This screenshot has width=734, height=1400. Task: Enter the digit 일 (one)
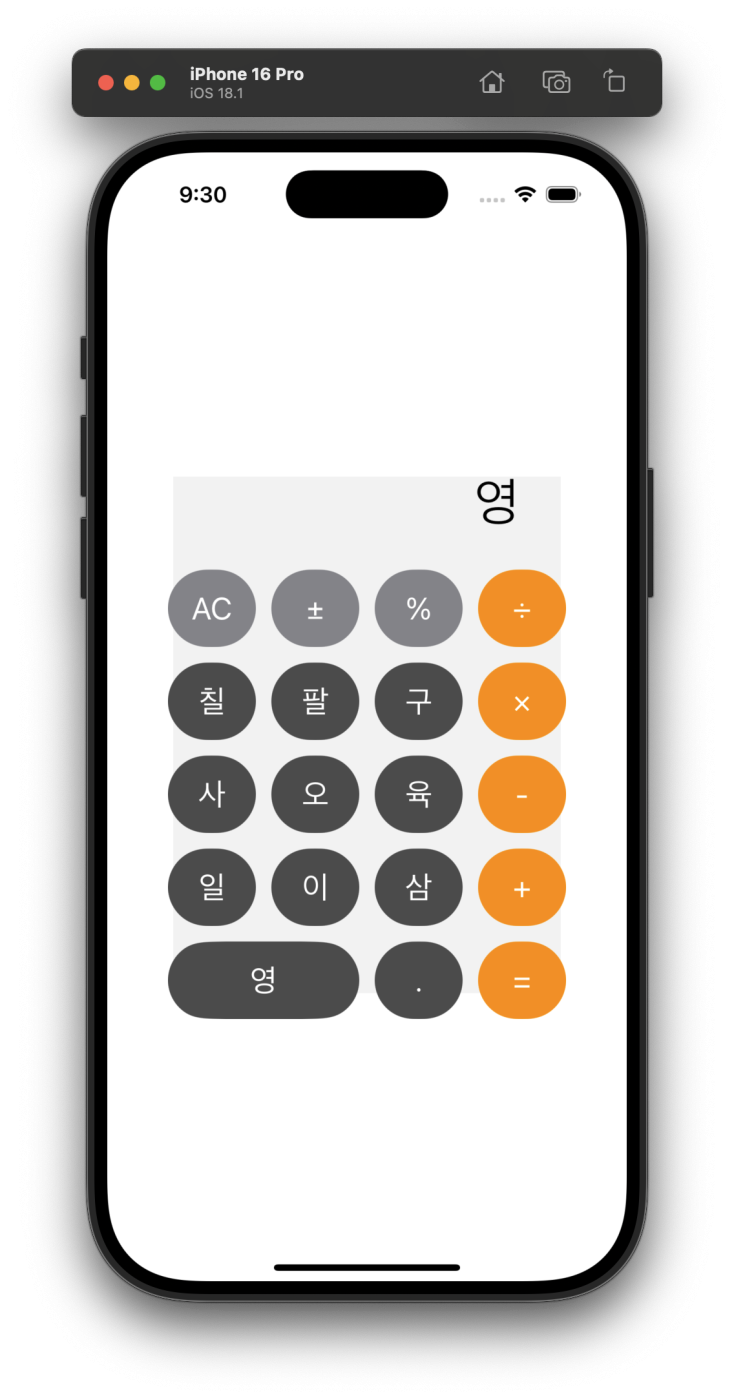212,887
